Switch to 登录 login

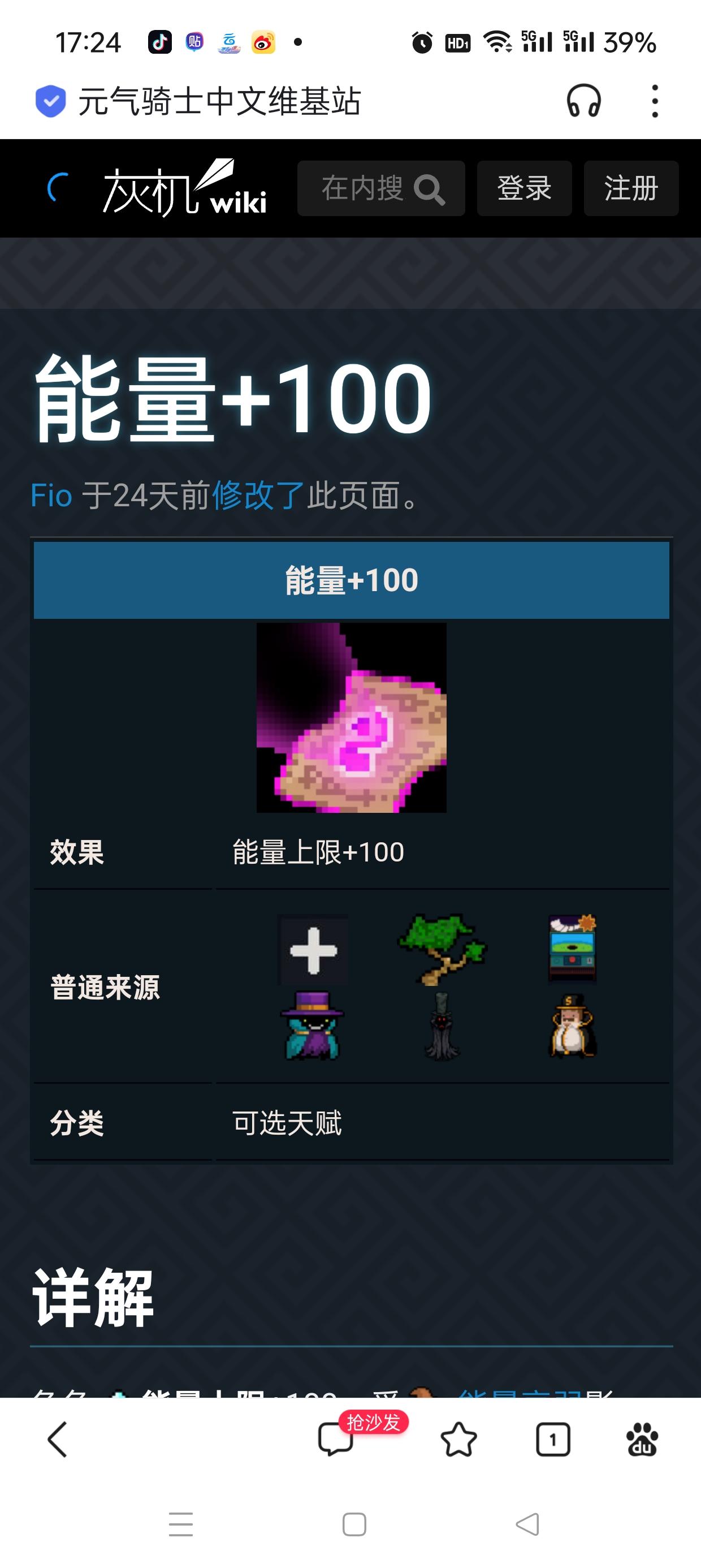tap(524, 189)
